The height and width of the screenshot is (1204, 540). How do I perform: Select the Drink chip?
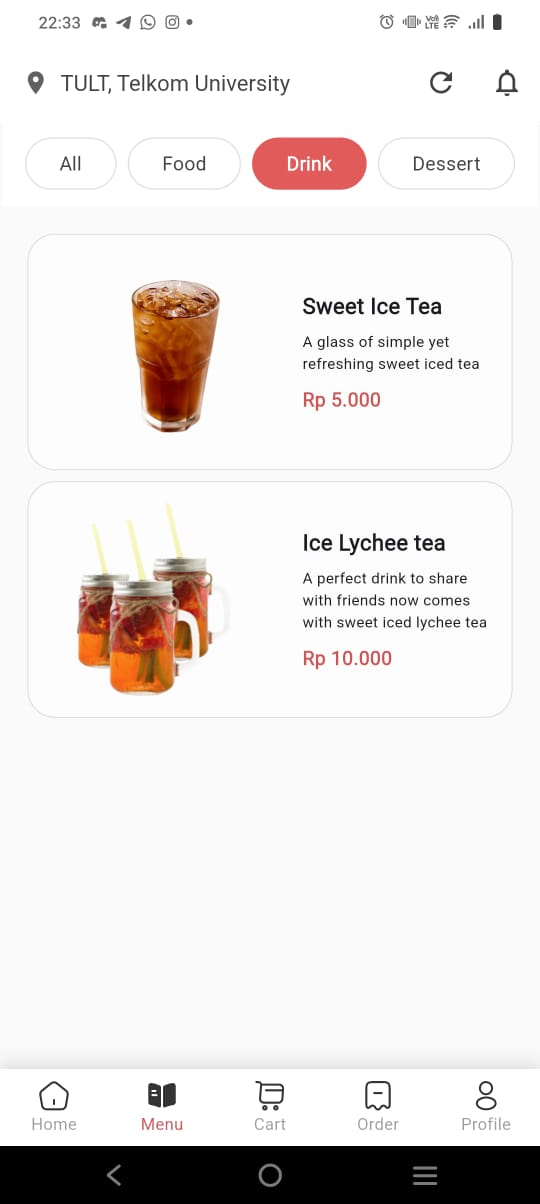coord(309,164)
